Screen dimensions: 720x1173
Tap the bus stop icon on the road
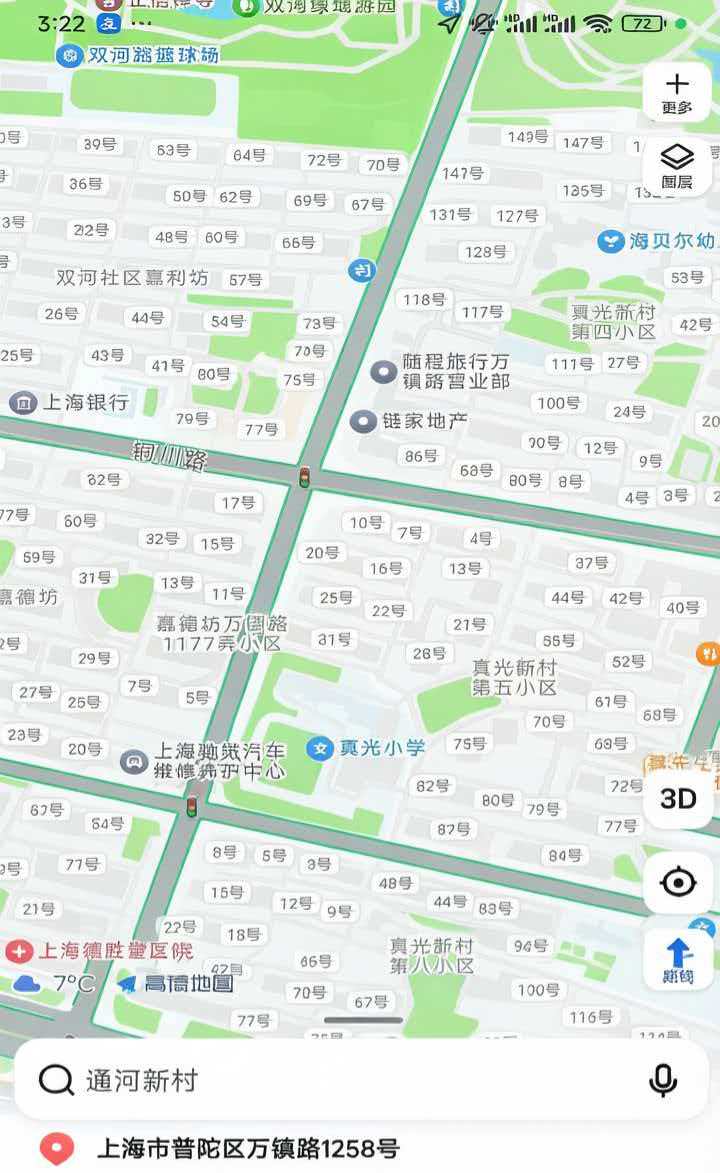(x=361, y=269)
